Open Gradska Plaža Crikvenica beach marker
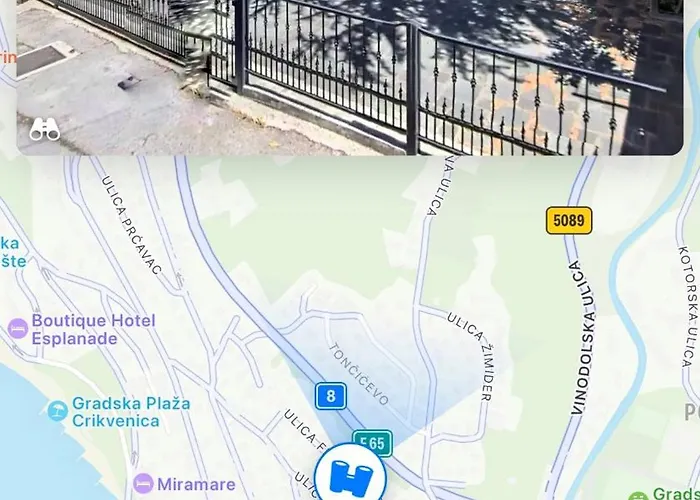 [x=58, y=409]
